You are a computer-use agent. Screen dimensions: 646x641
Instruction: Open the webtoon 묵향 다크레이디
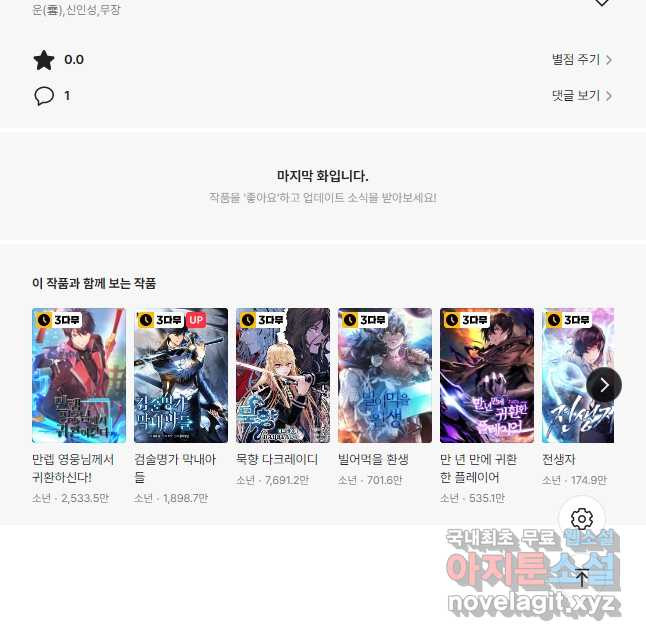283,376
